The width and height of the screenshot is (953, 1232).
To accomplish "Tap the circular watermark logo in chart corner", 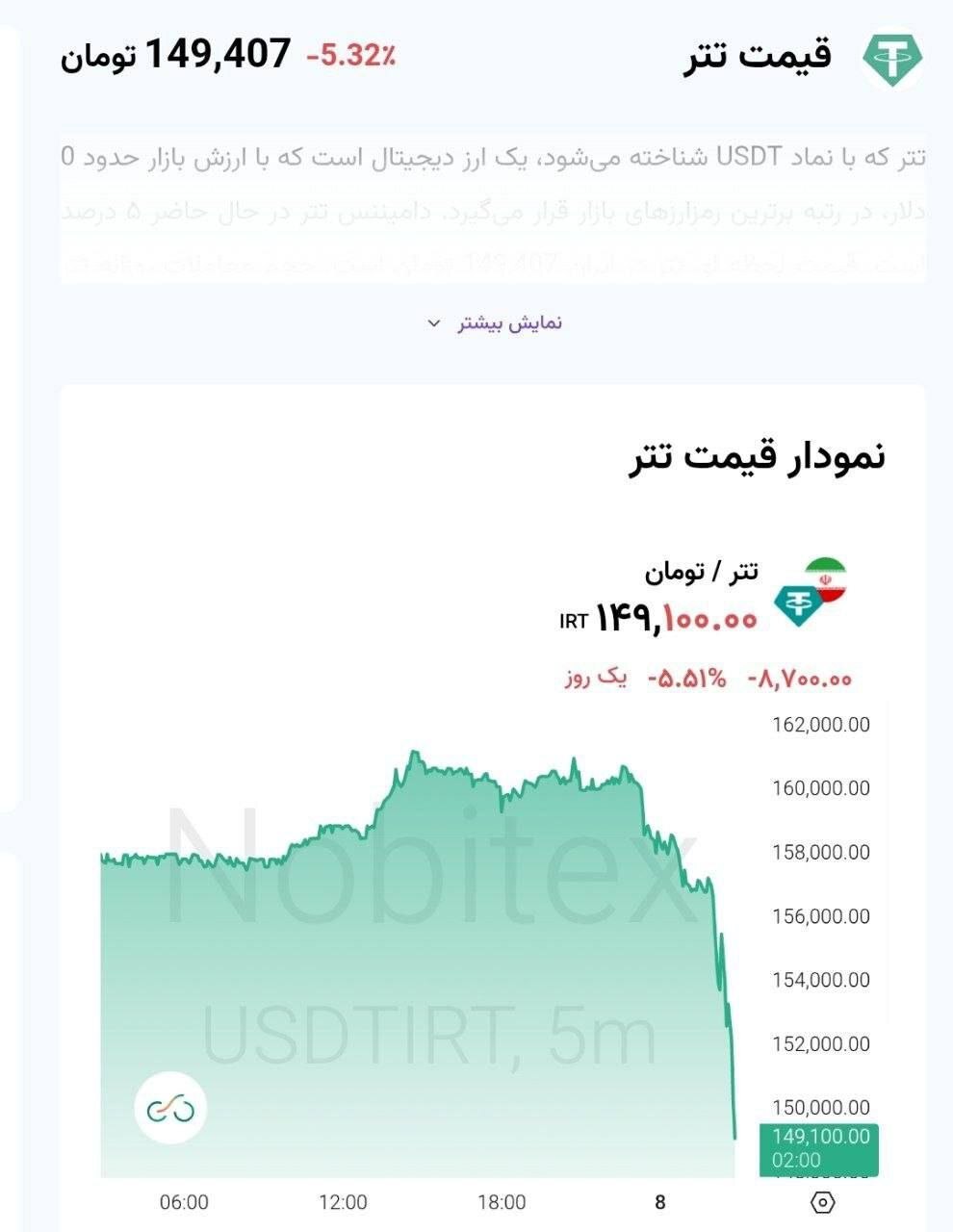I will (x=169, y=1107).
